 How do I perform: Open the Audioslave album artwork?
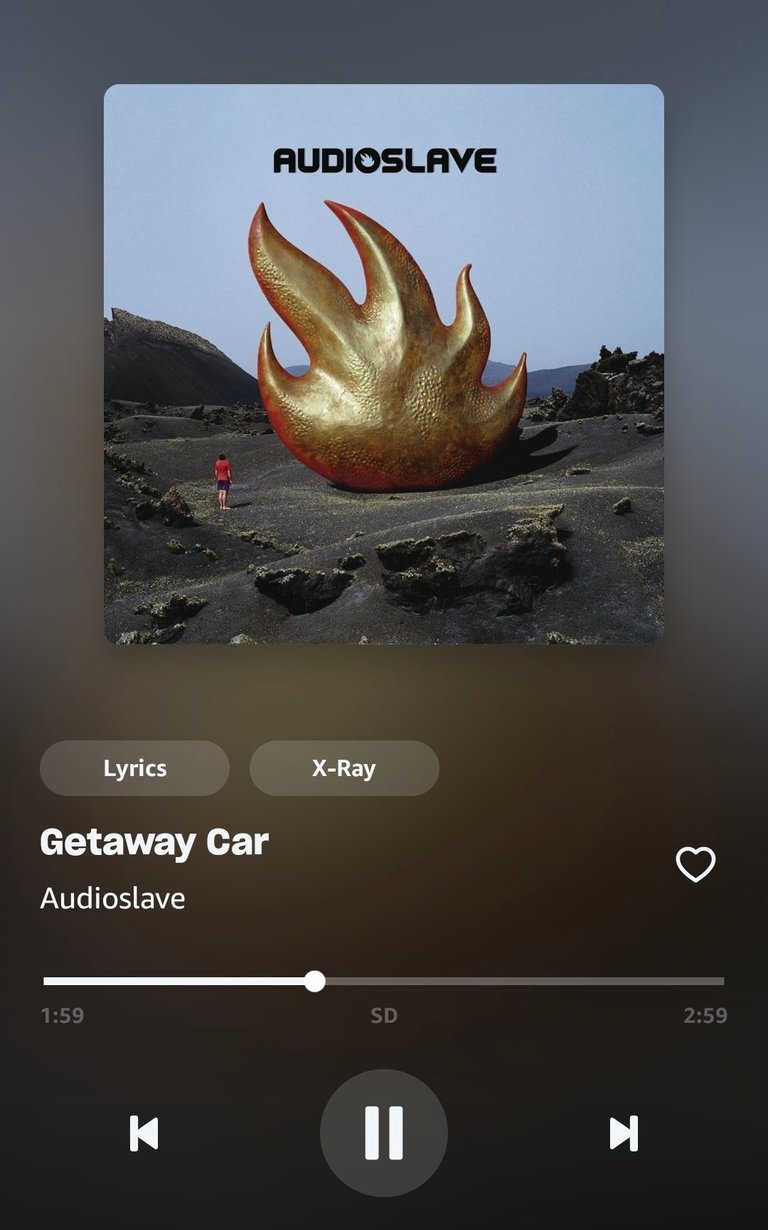[384, 364]
